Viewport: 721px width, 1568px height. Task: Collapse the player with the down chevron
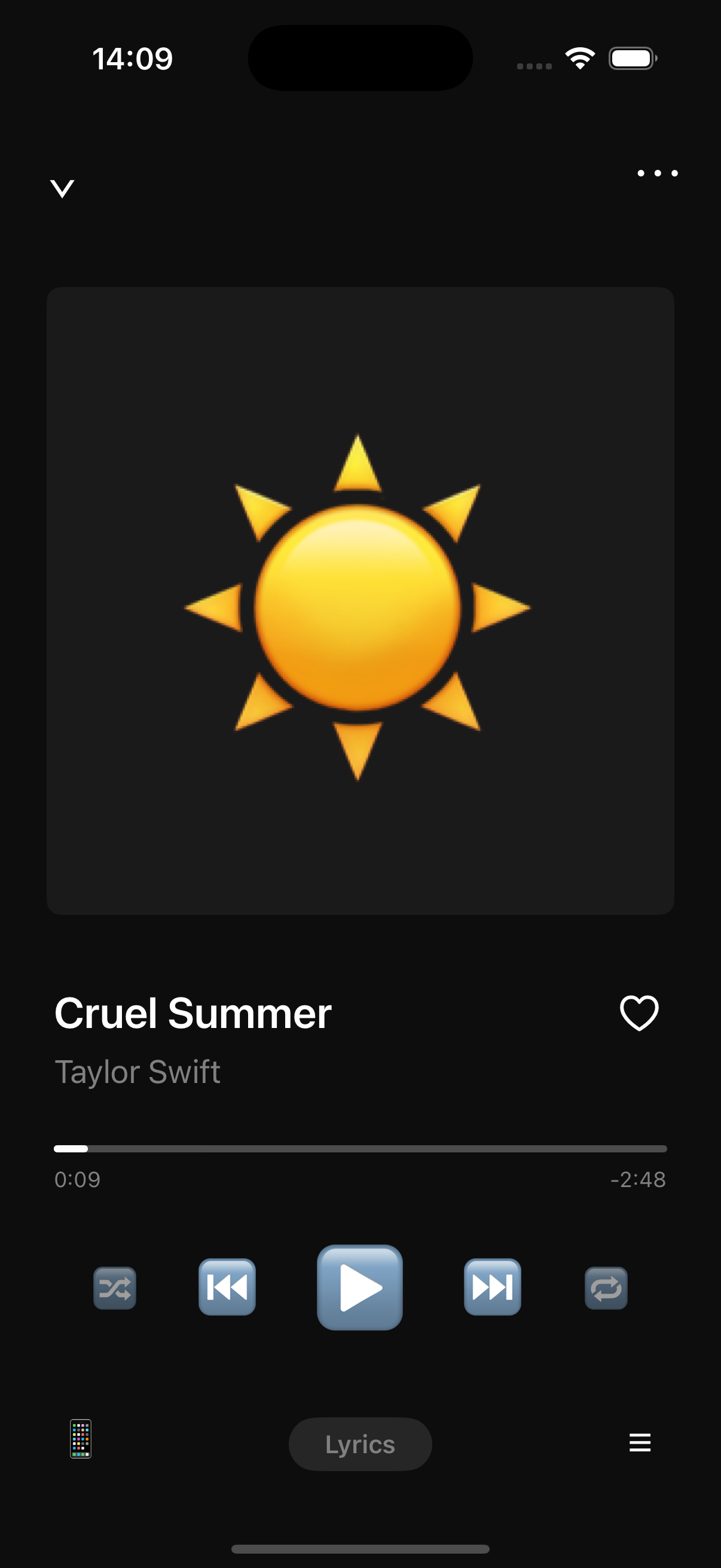coord(62,188)
